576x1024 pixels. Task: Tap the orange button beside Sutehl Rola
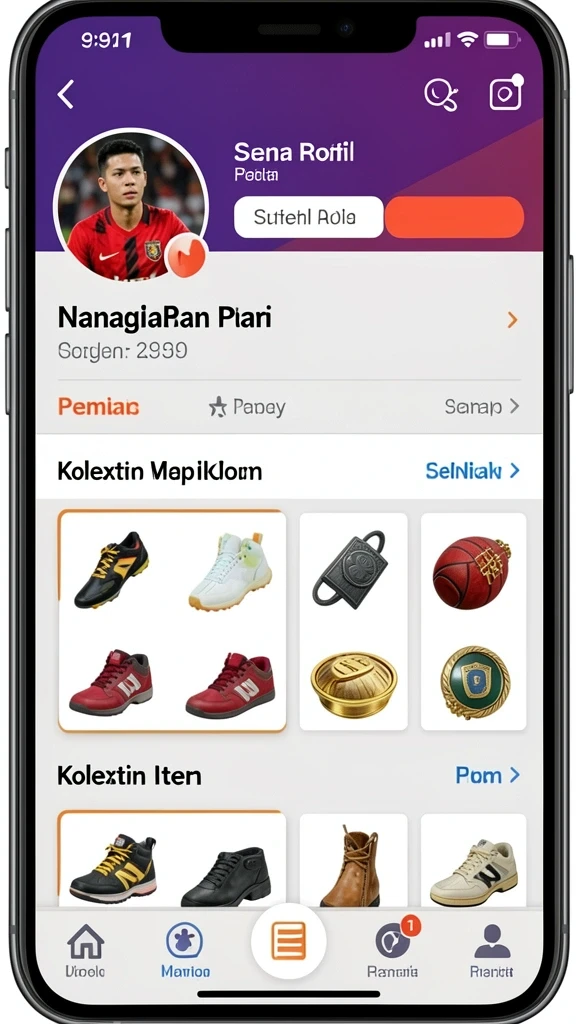[455, 217]
